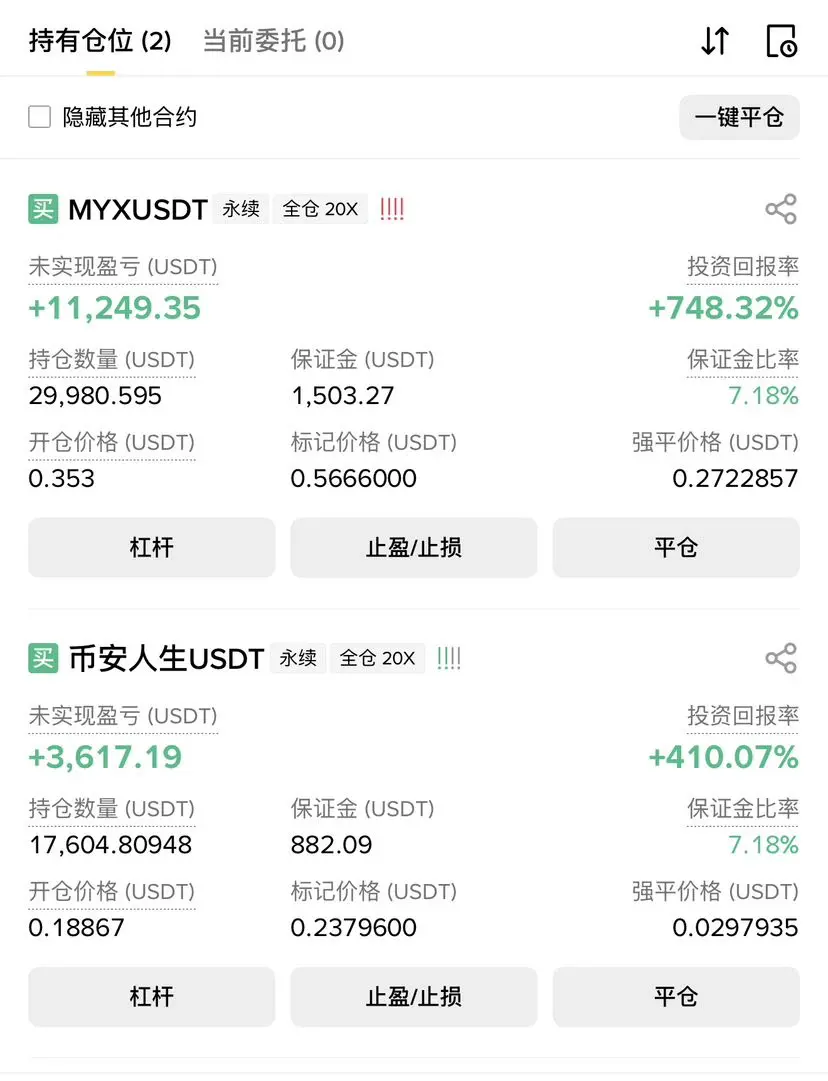Screen dimensions: 828x1081
Task: Open the order history icon
Action: tap(781, 41)
